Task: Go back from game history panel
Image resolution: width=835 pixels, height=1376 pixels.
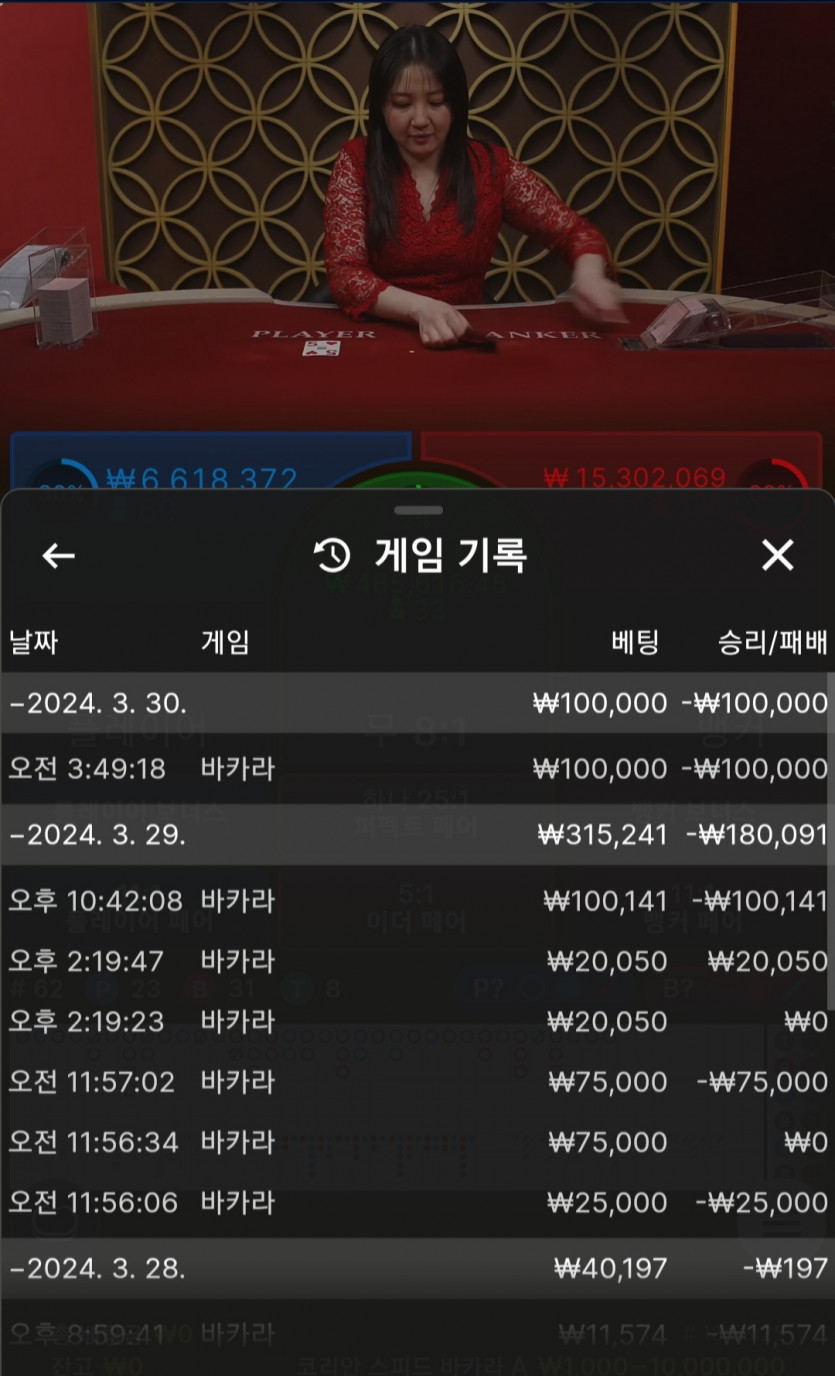Action: [x=58, y=556]
